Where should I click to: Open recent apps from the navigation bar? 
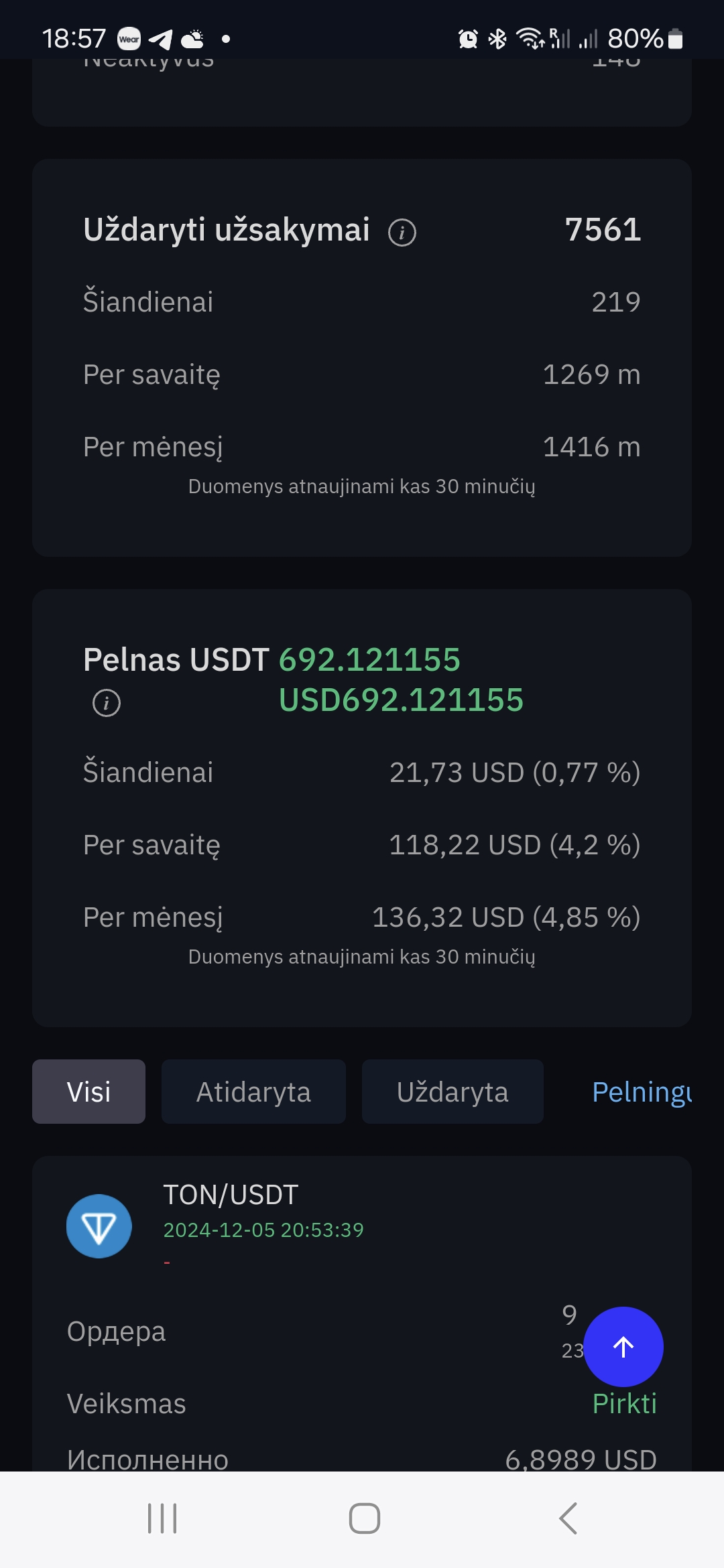[162, 1518]
